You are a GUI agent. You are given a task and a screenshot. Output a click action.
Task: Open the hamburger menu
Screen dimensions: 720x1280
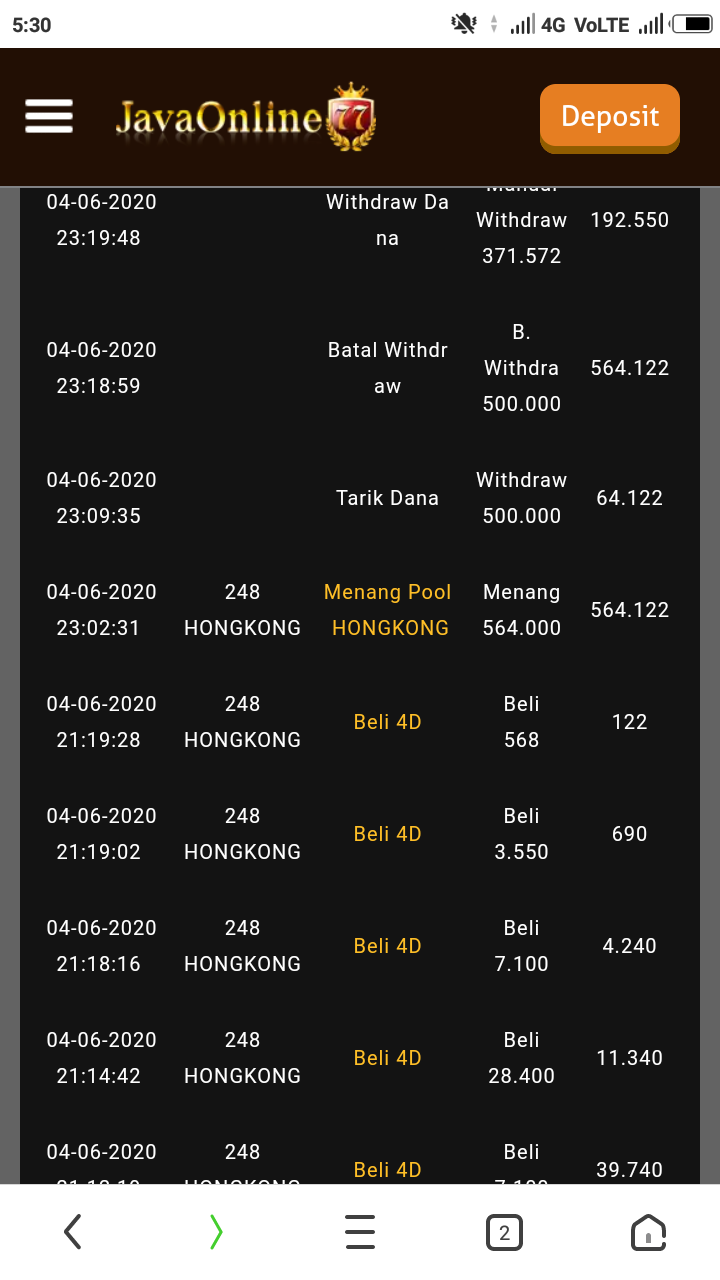[49, 116]
